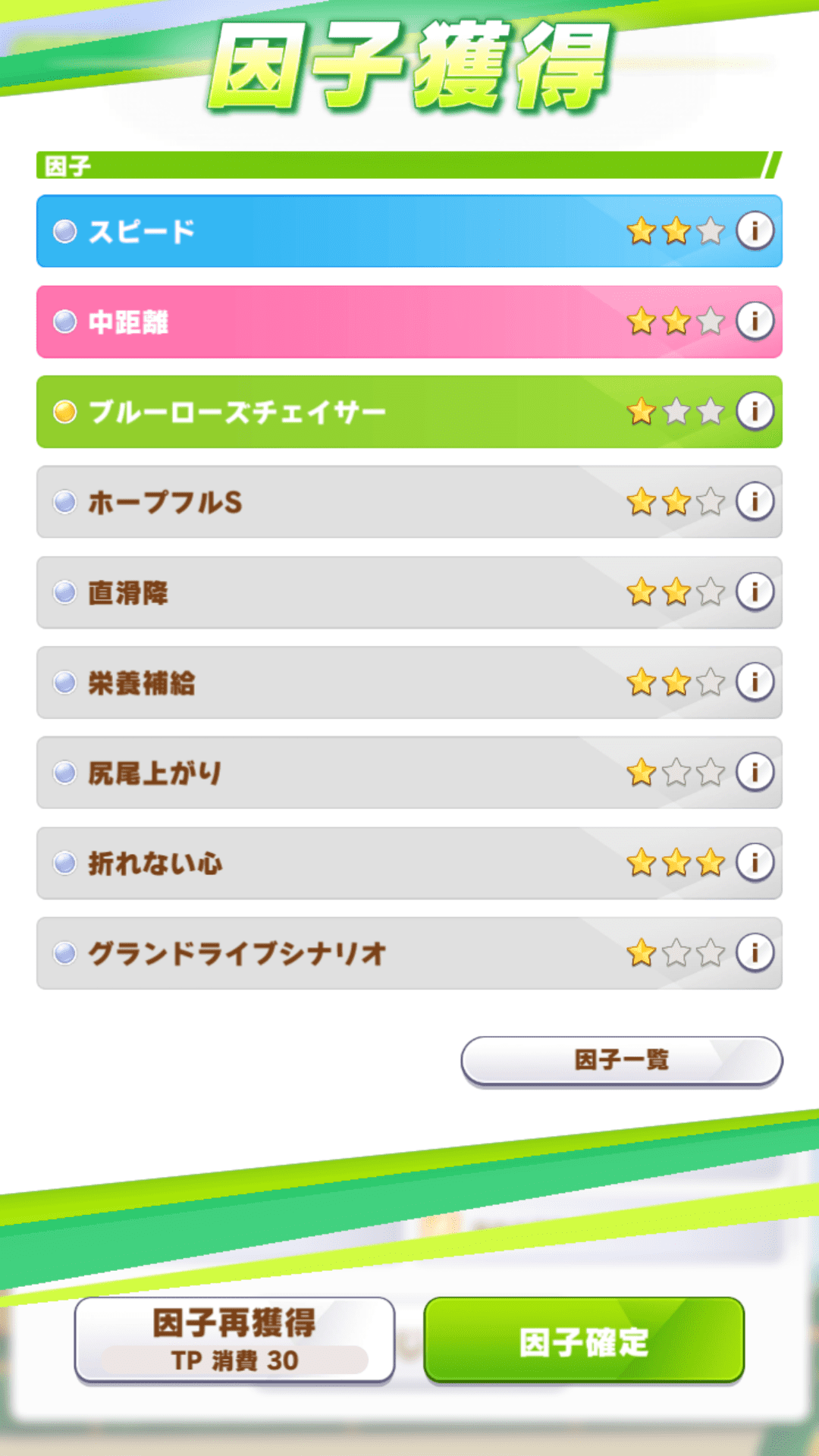Viewport: 819px width, 1456px height.
Task: Show info for 栄養補給 factor
Action: 755,682
